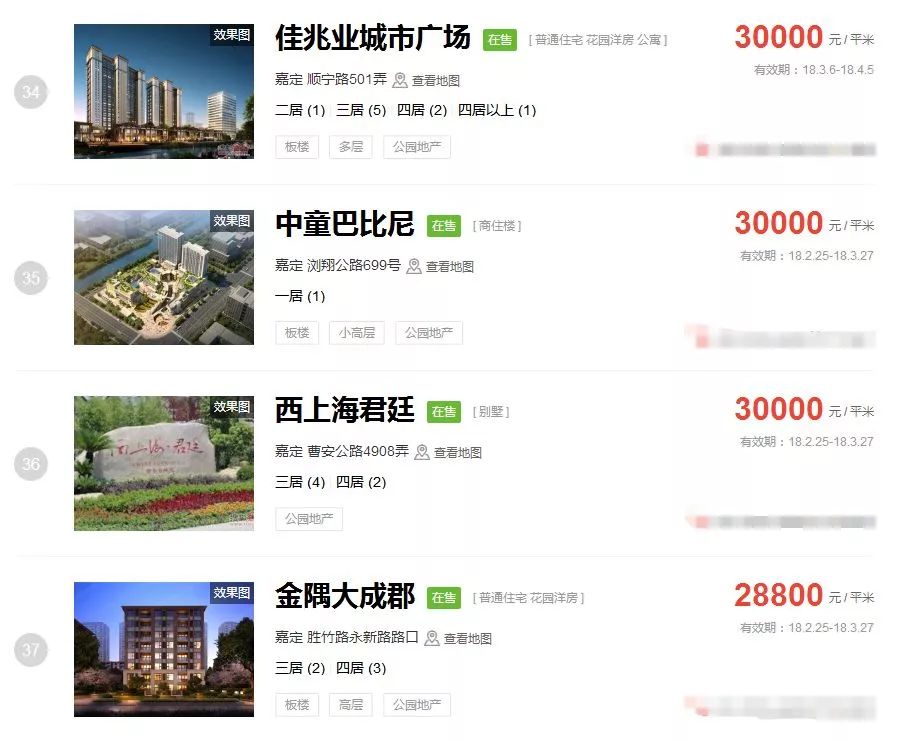Open the 西上海君廷 listing title

(x=344, y=410)
